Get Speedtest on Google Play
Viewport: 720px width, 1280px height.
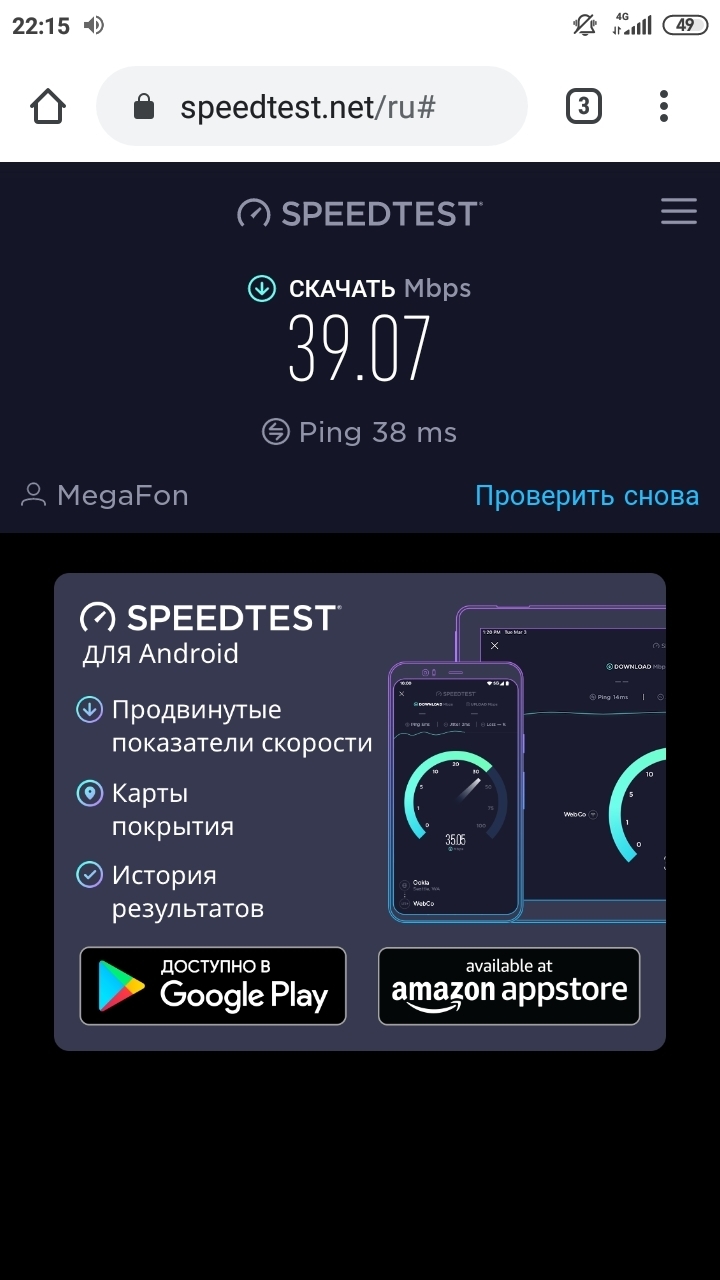(213, 986)
